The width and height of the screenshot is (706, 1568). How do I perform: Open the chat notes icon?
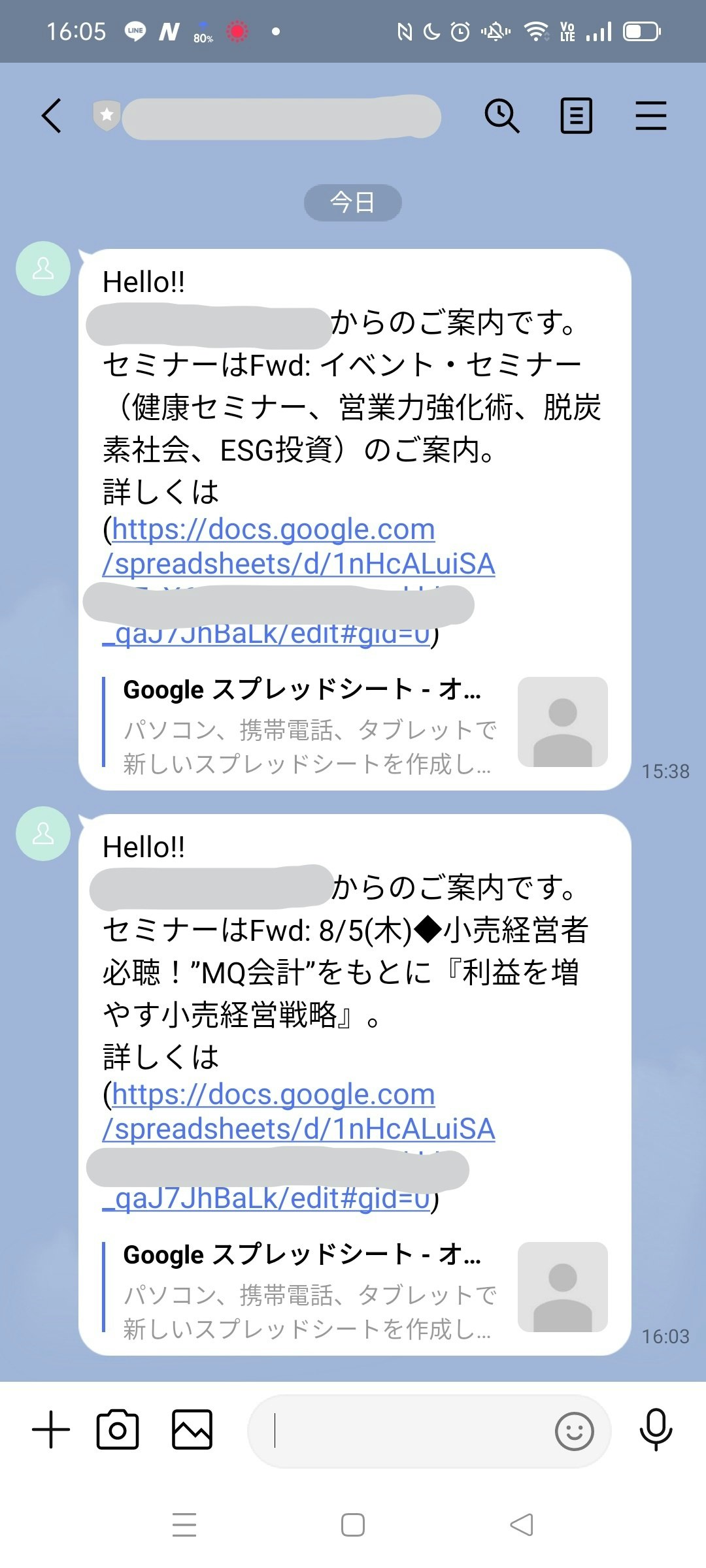click(575, 115)
